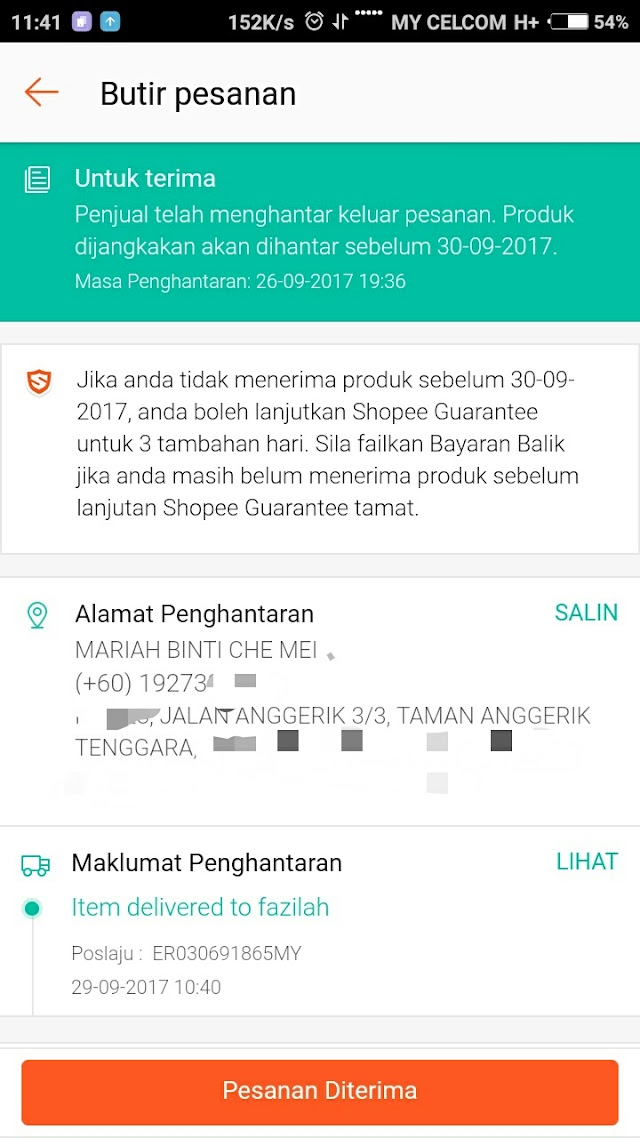Tap LIHAT to view delivery details
Image resolution: width=640 pixels, height=1138 pixels.
[x=587, y=861]
